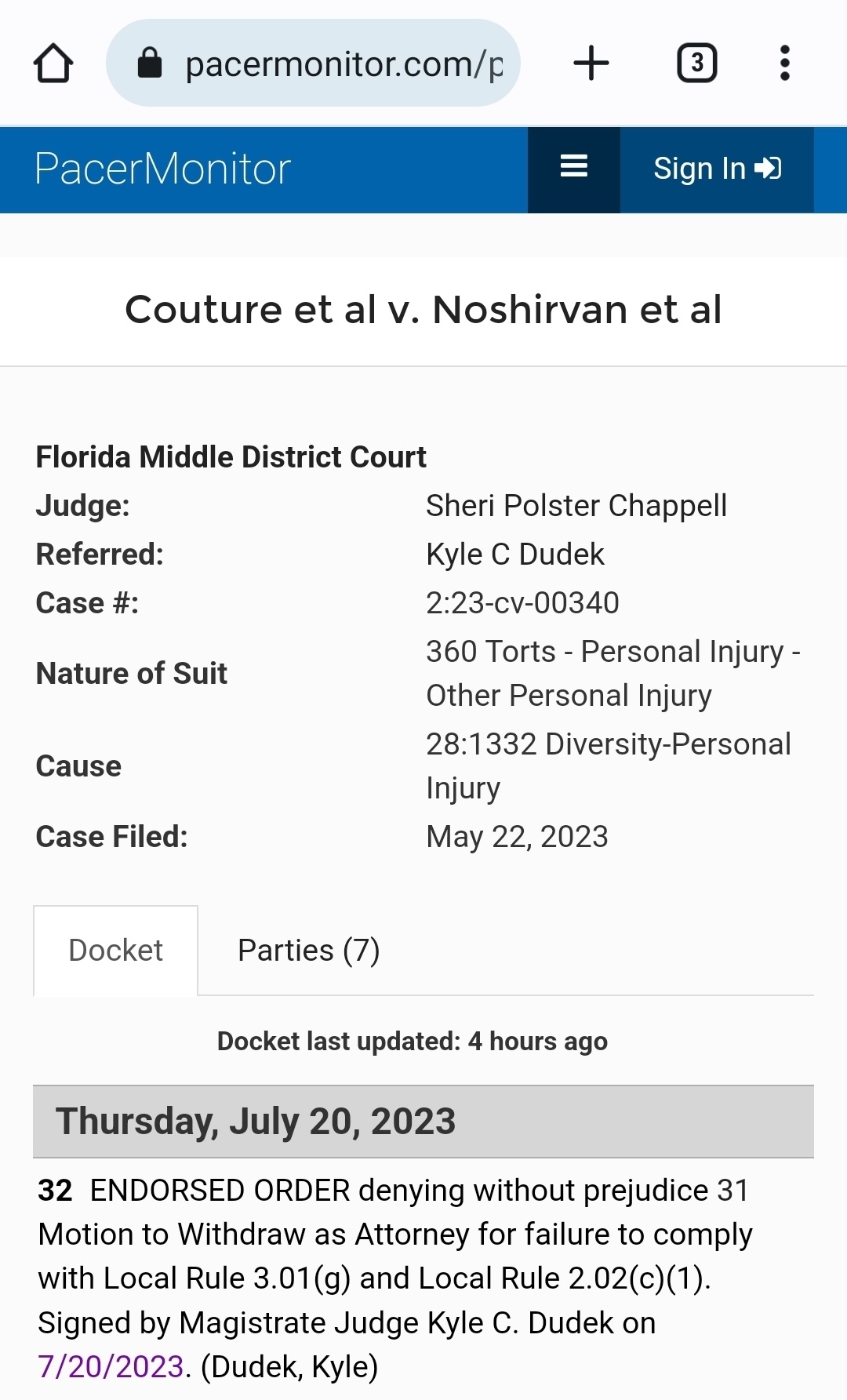Select the Docket tab
847x1400 pixels.
pyautogui.click(x=116, y=951)
